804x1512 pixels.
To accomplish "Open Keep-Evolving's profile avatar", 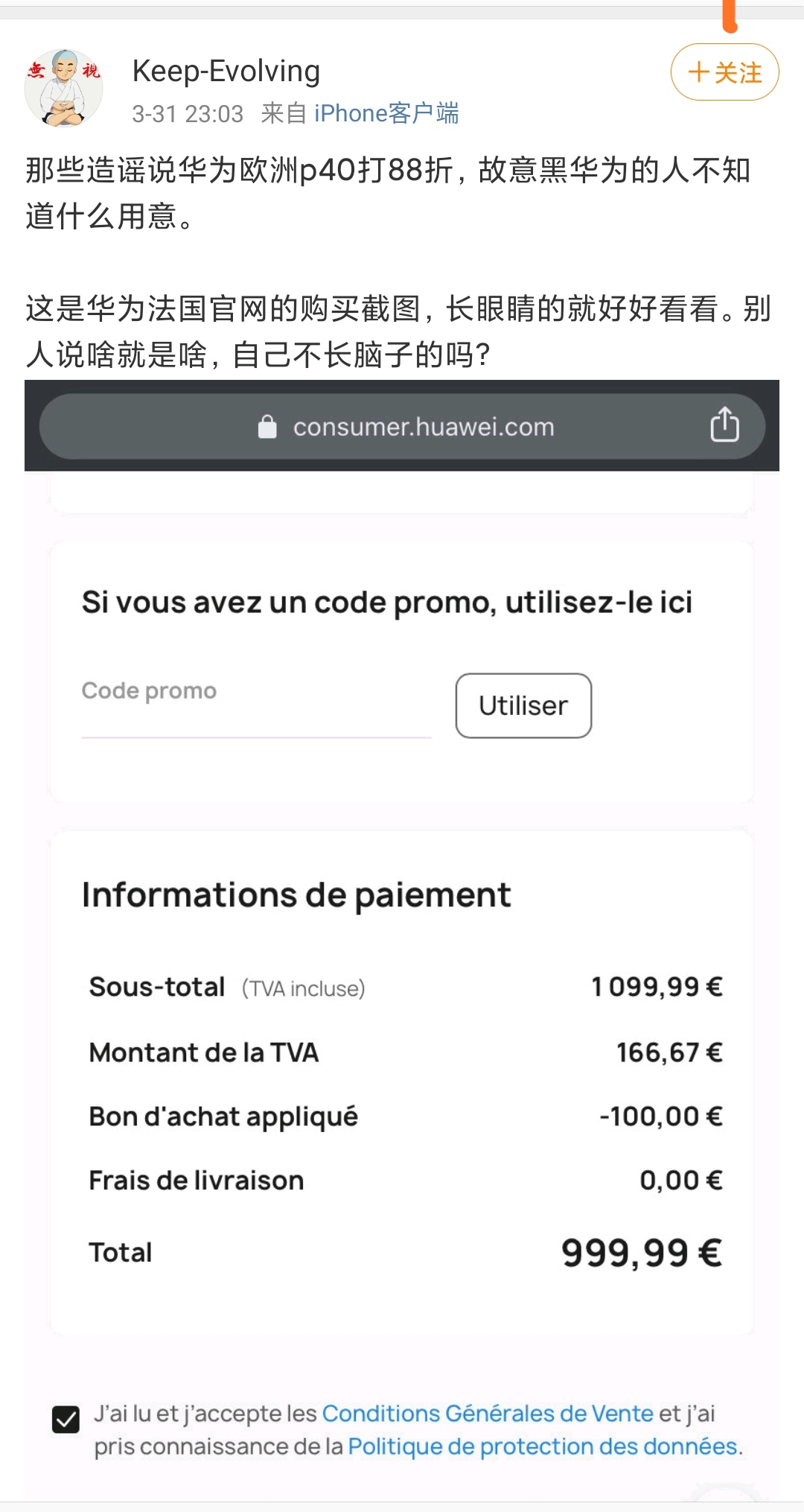I will tap(64, 88).
